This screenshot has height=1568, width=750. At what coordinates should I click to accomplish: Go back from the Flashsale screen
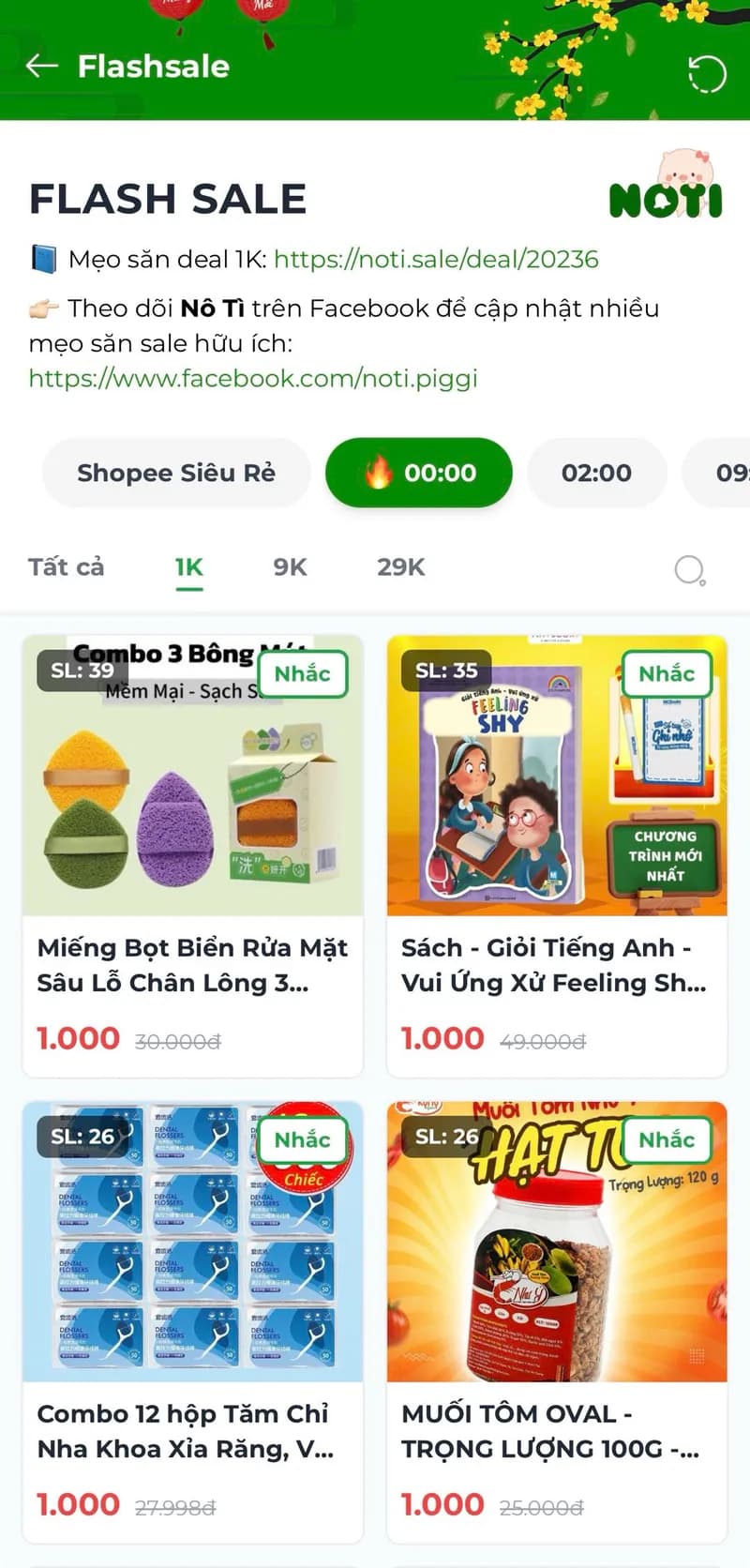(42, 66)
